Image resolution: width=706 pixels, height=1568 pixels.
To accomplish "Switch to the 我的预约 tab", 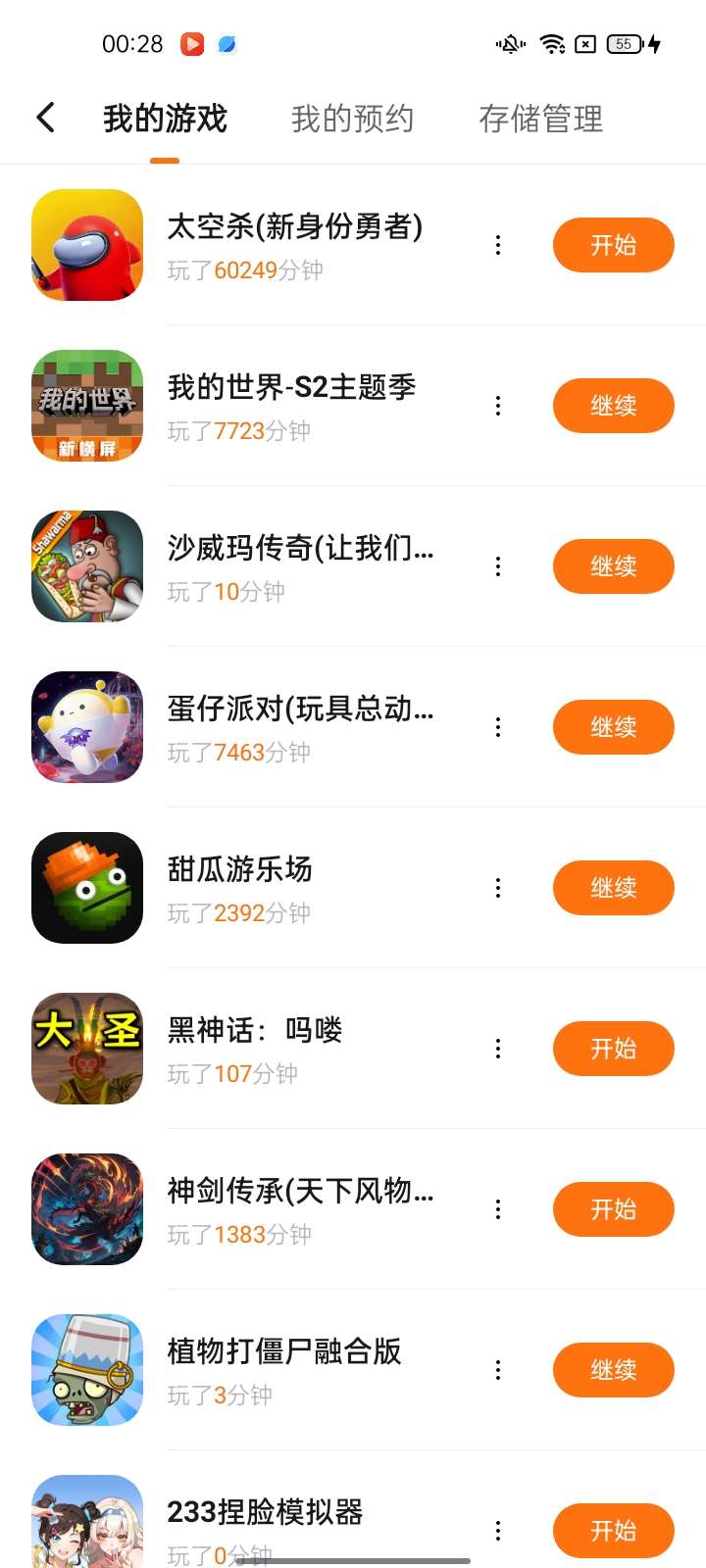I will (352, 119).
